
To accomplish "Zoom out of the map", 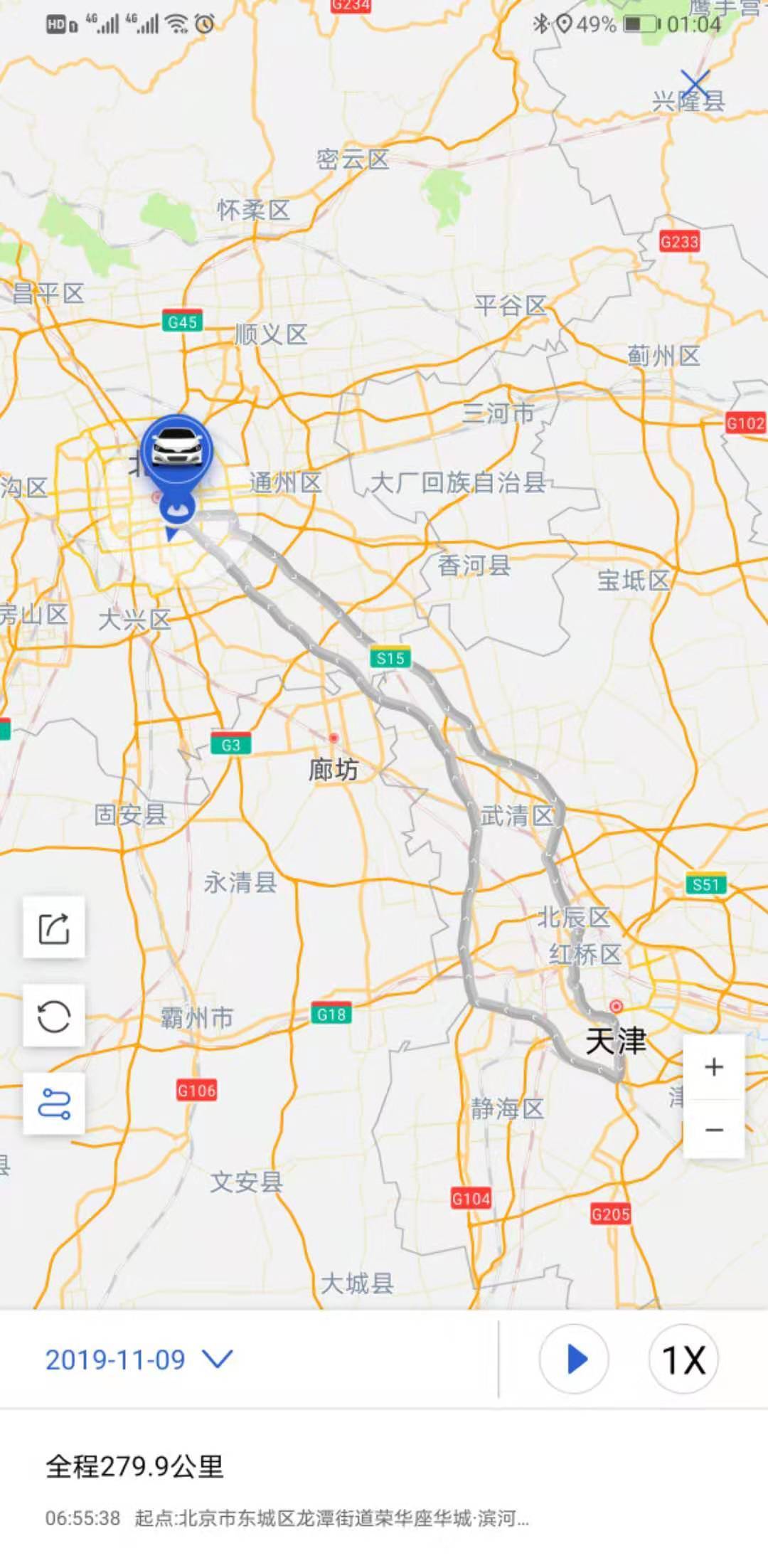I will coord(714,1130).
